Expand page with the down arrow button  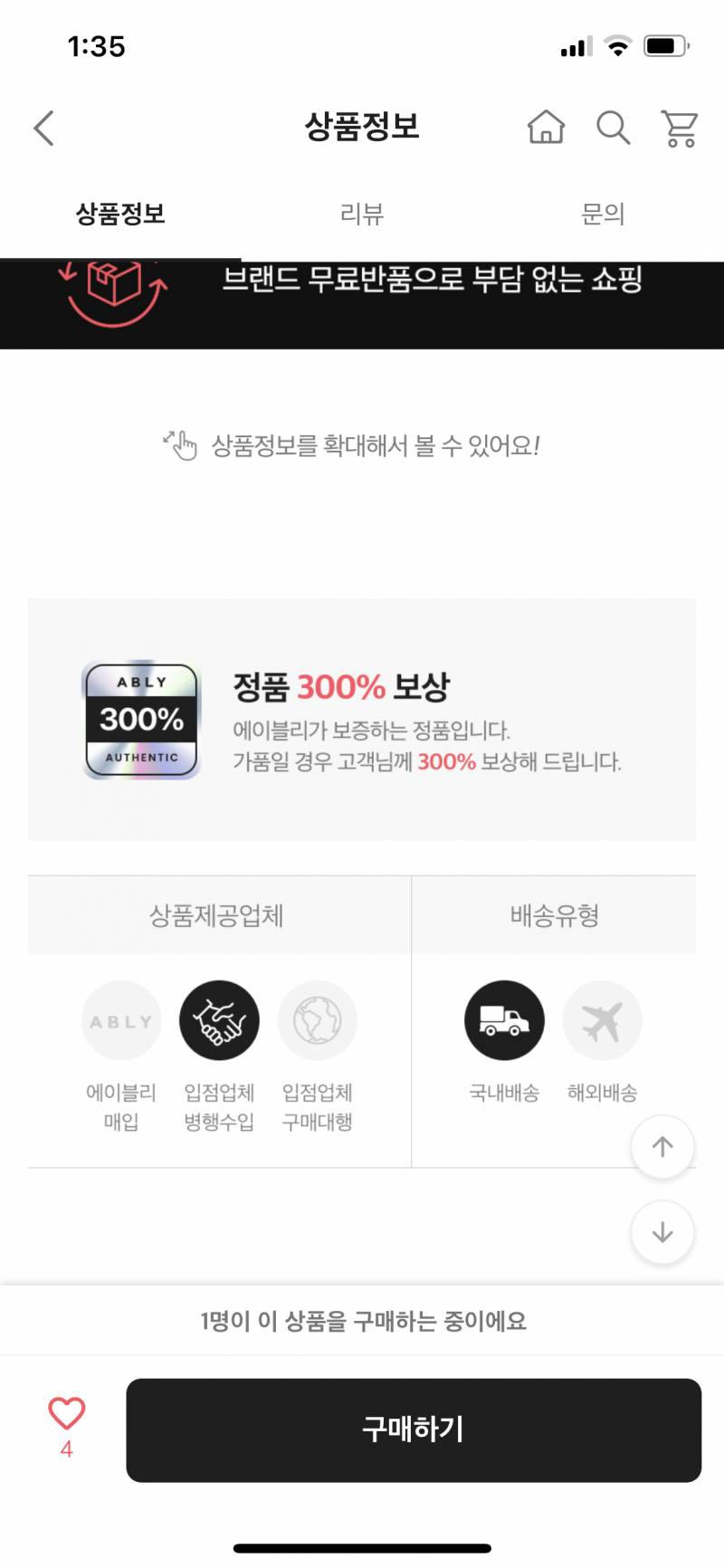click(x=662, y=1232)
